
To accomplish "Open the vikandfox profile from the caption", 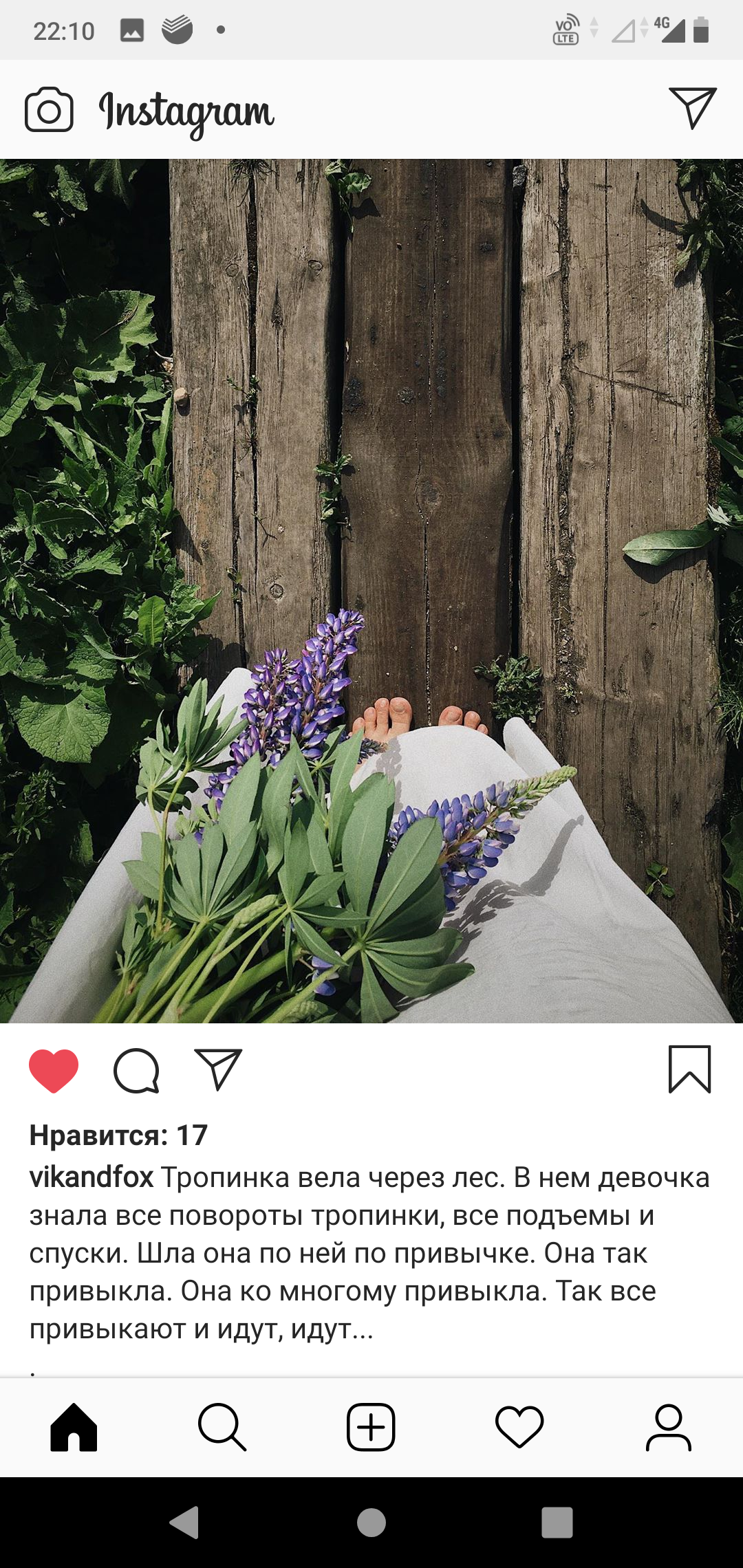I will pos(91,1177).
